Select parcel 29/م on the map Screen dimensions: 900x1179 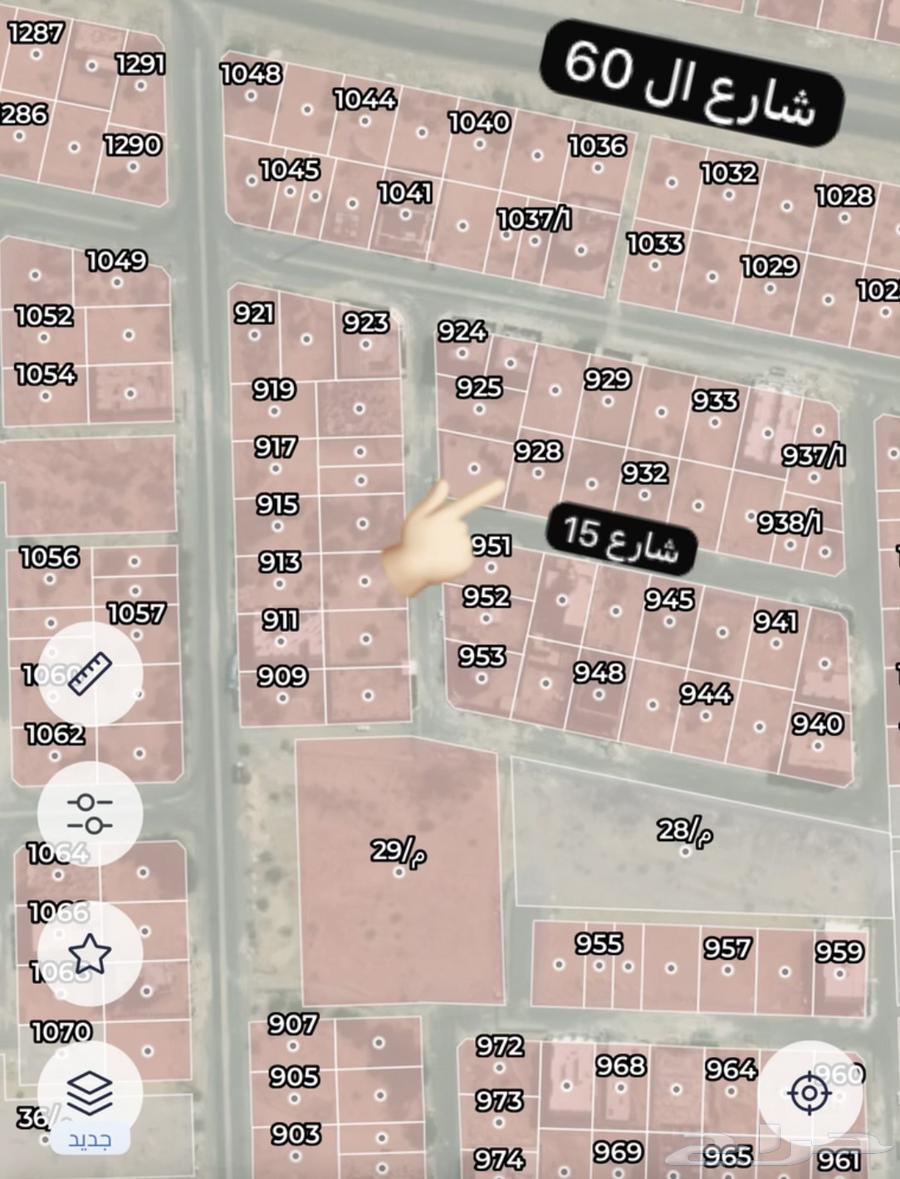[399, 870]
